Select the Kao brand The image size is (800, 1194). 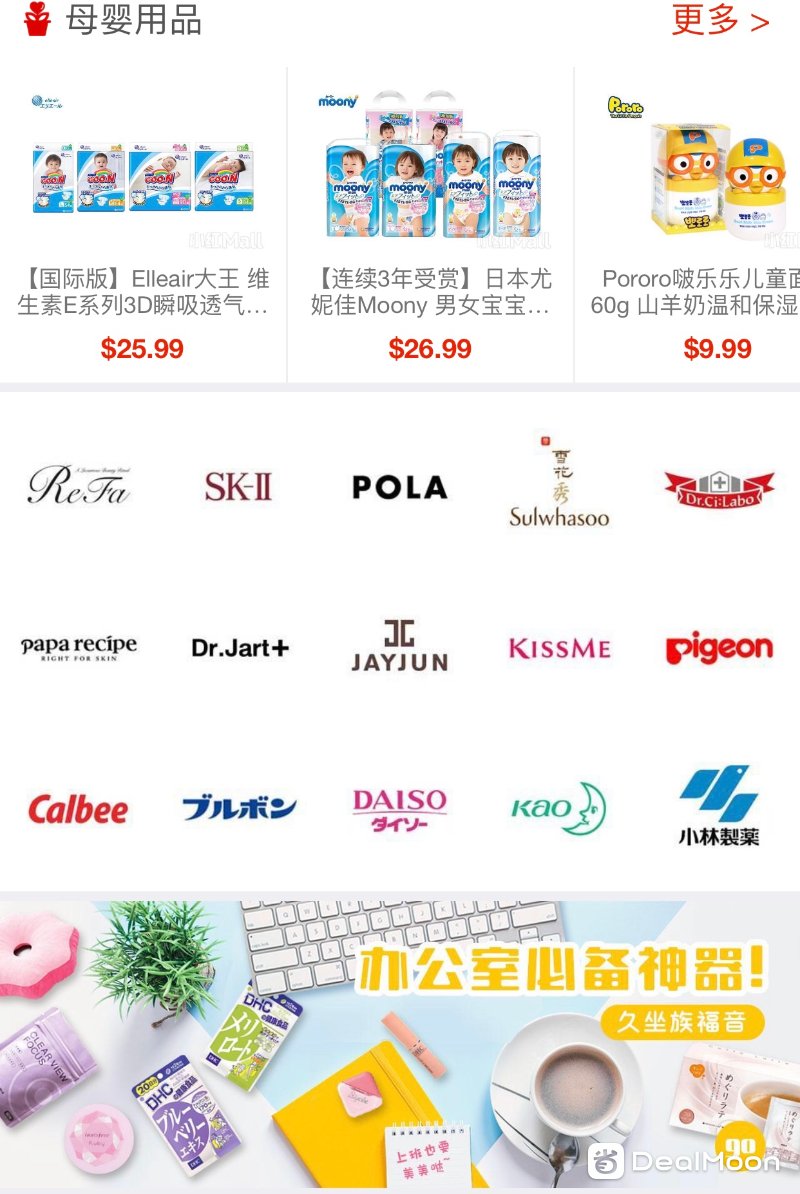(559, 808)
